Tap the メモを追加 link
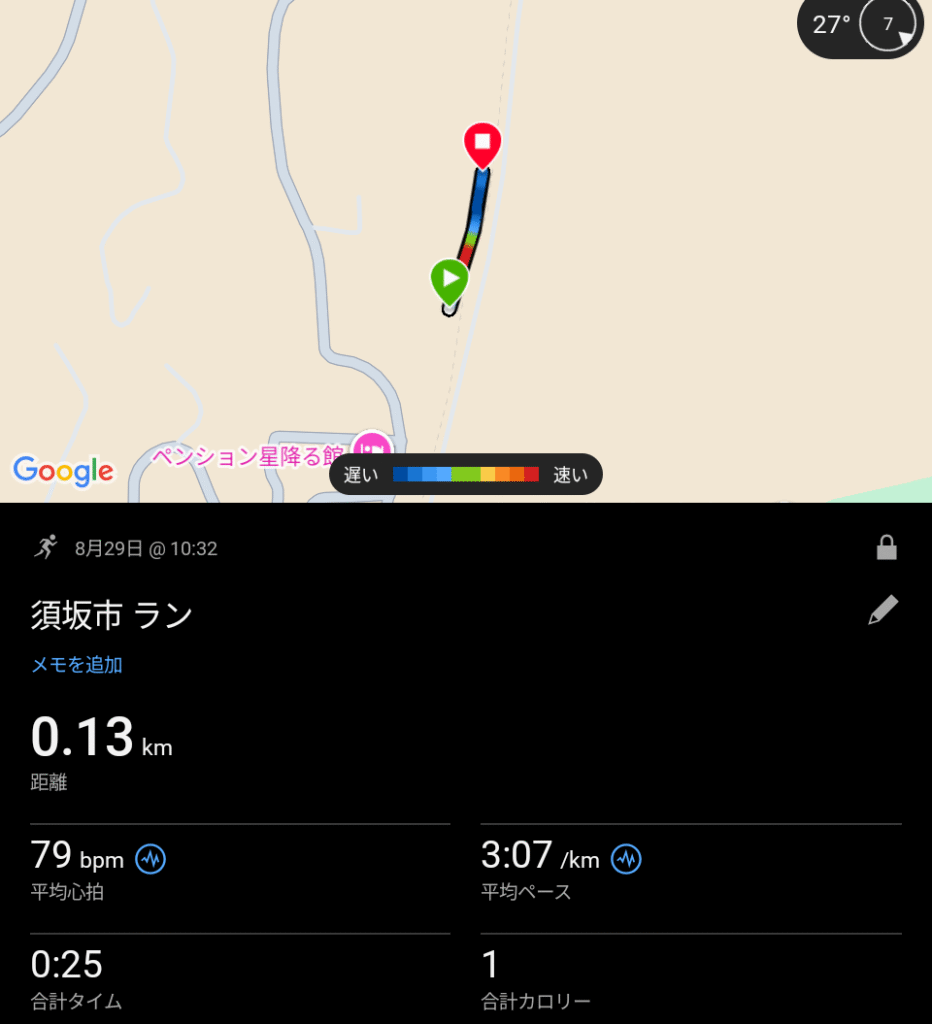Viewport: 932px width, 1024px height. 77,665
